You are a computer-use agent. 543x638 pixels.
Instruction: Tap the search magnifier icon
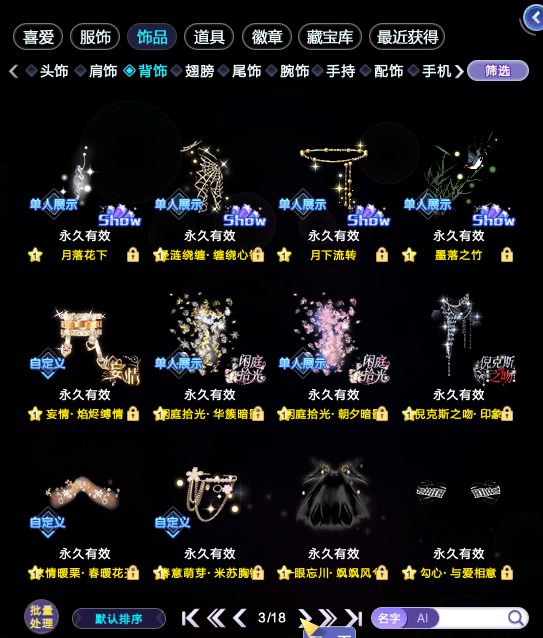point(516,618)
